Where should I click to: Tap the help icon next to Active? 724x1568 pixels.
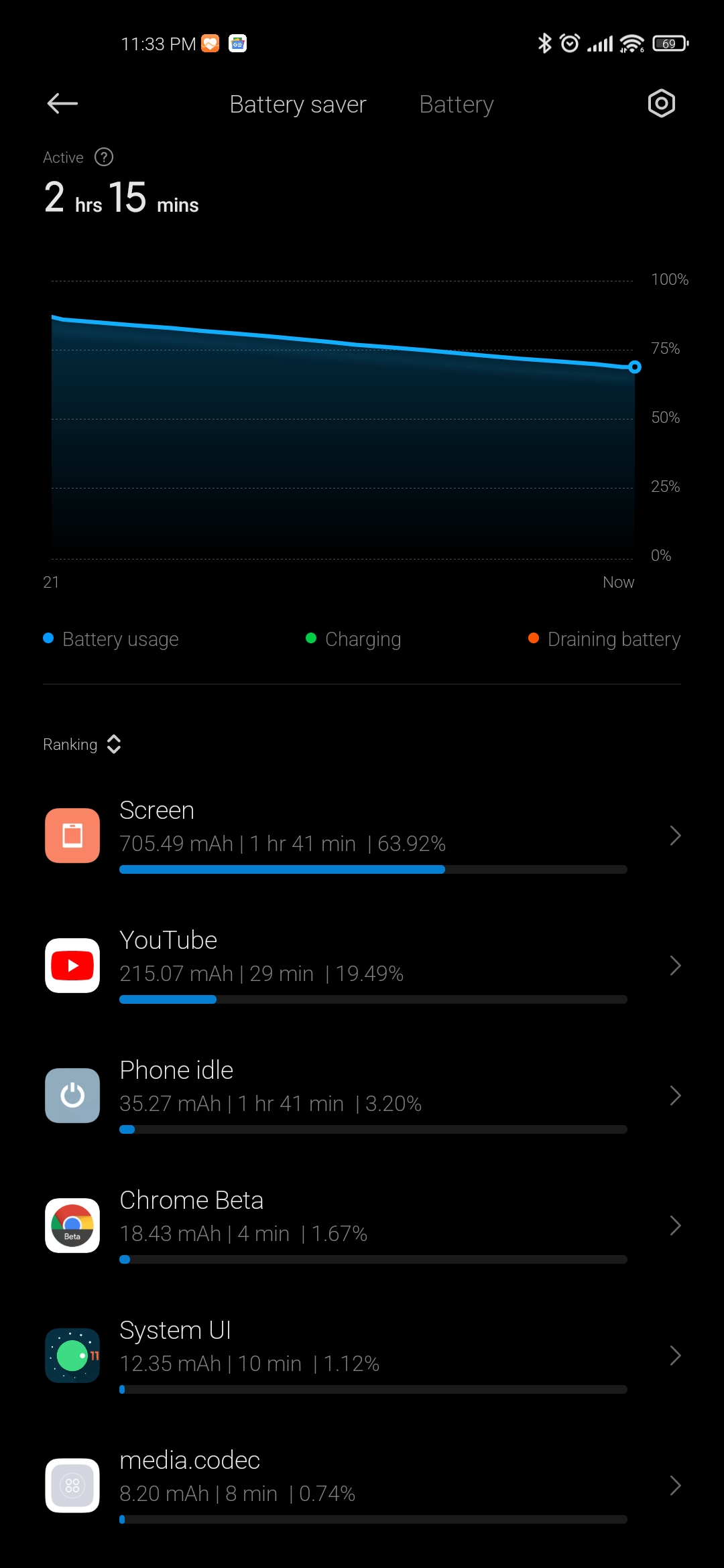[x=104, y=157]
